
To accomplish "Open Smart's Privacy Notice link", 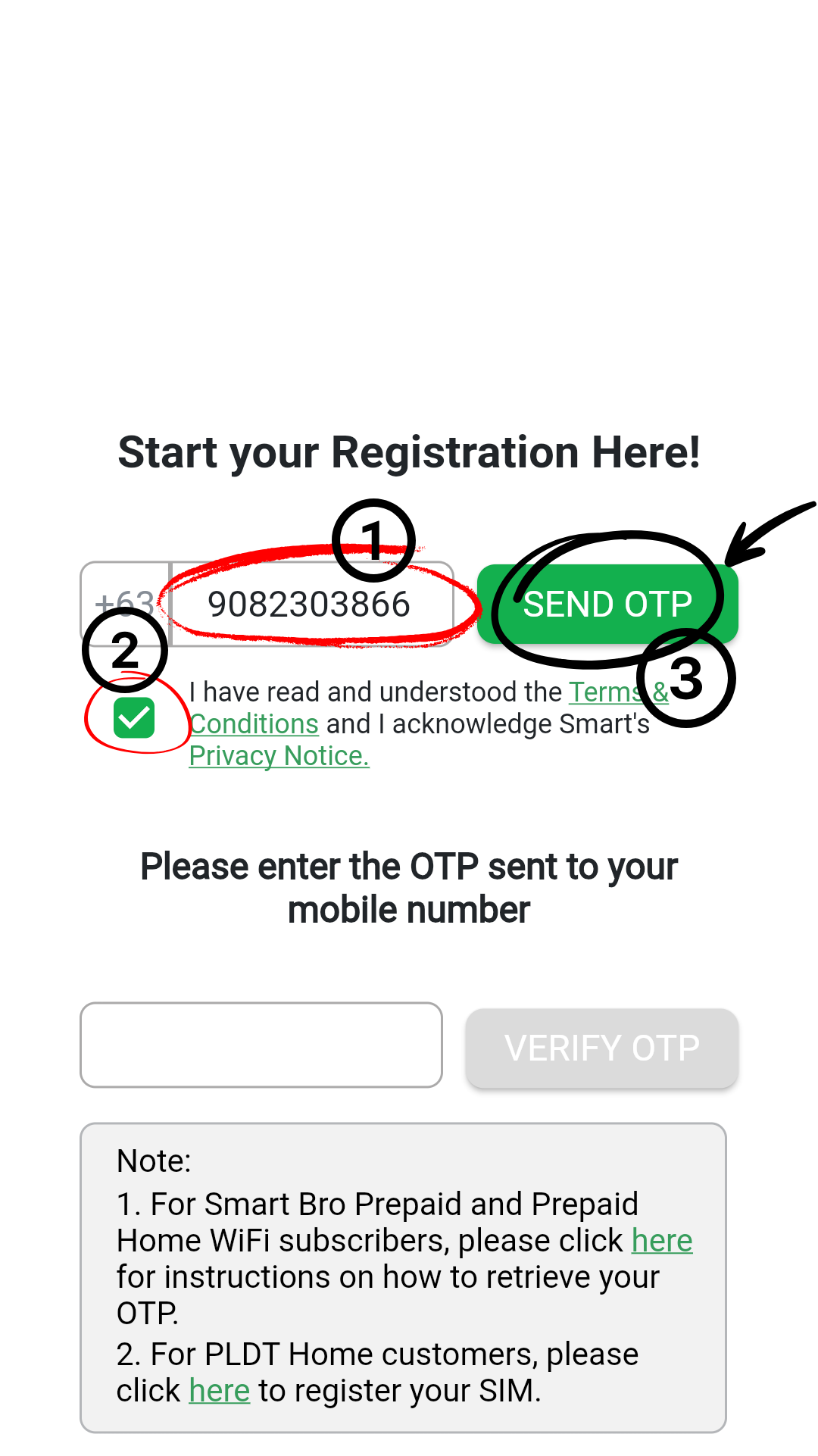I will point(279,756).
